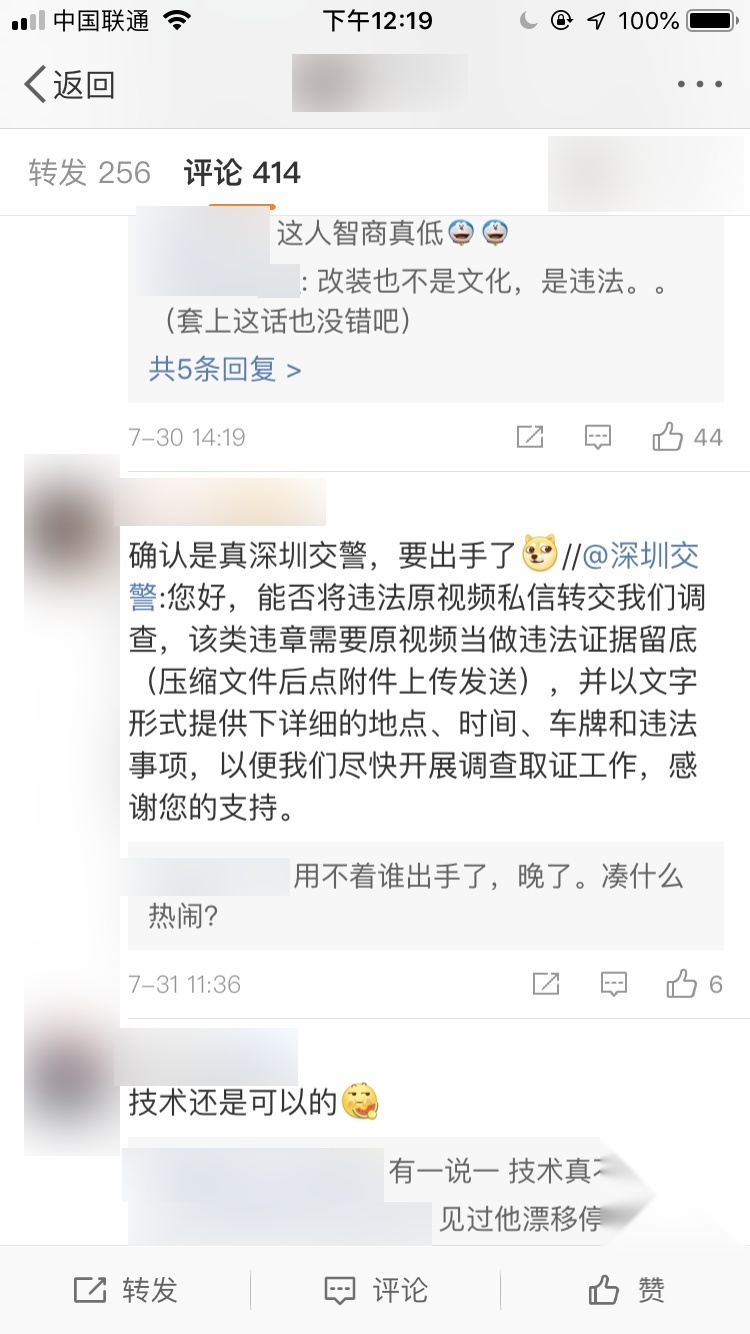Open the three-dot overflow menu
The height and width of the screenshot is (1334, 750).
[x=699, y=85]
